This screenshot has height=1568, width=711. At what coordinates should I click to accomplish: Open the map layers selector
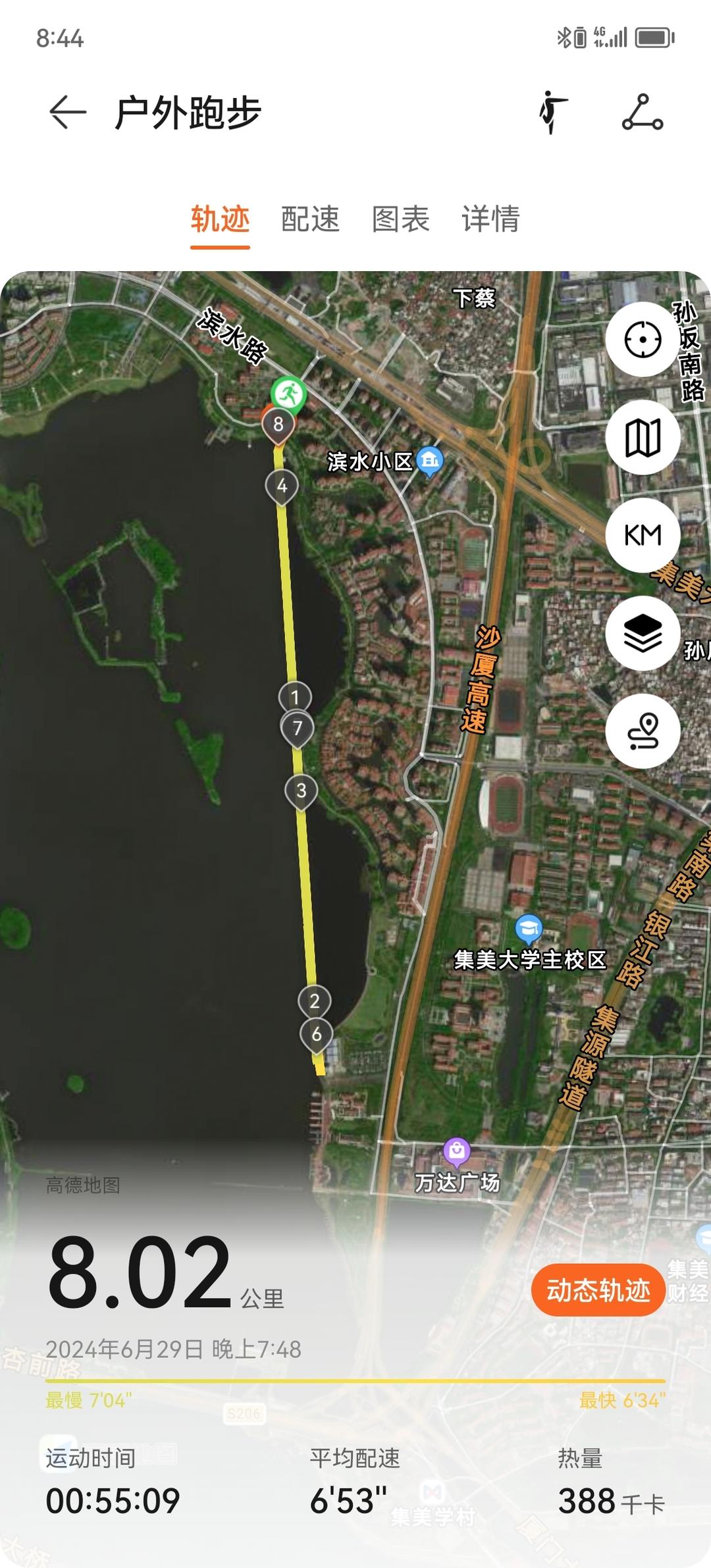(x=643, y=633)
